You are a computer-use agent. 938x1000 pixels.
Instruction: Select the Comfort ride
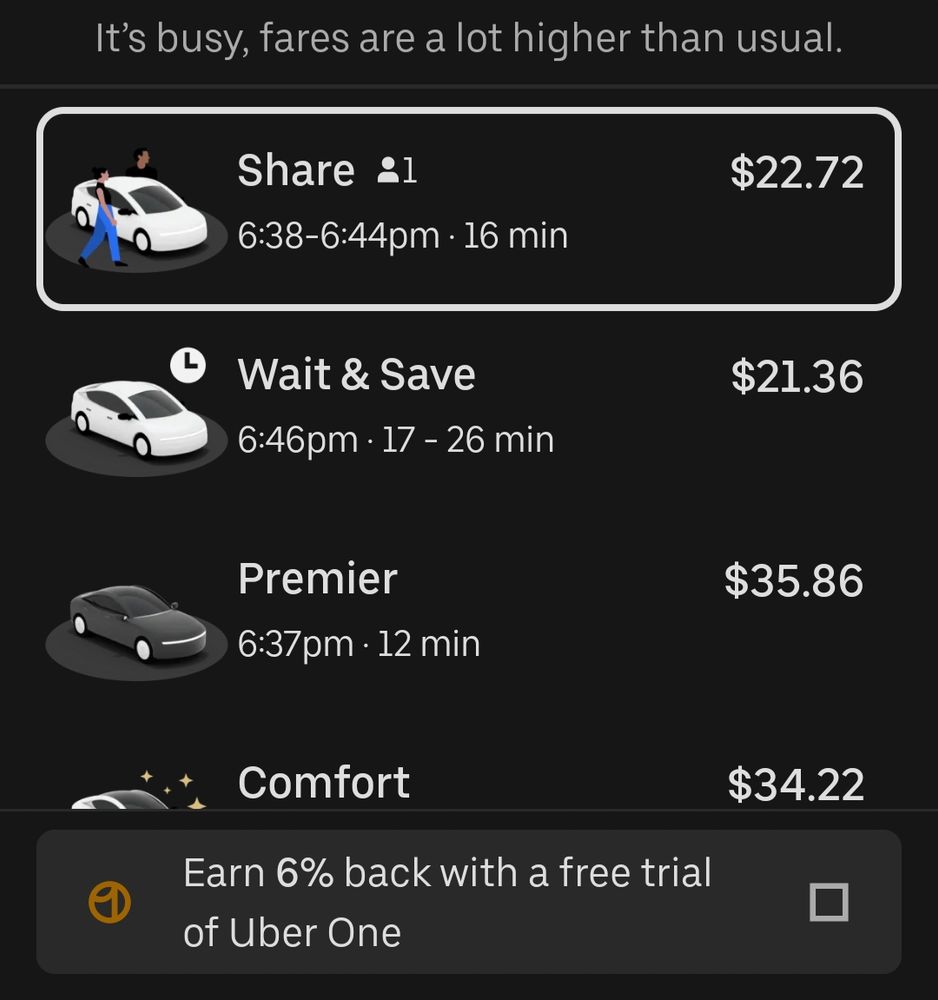tap(468, 784)
